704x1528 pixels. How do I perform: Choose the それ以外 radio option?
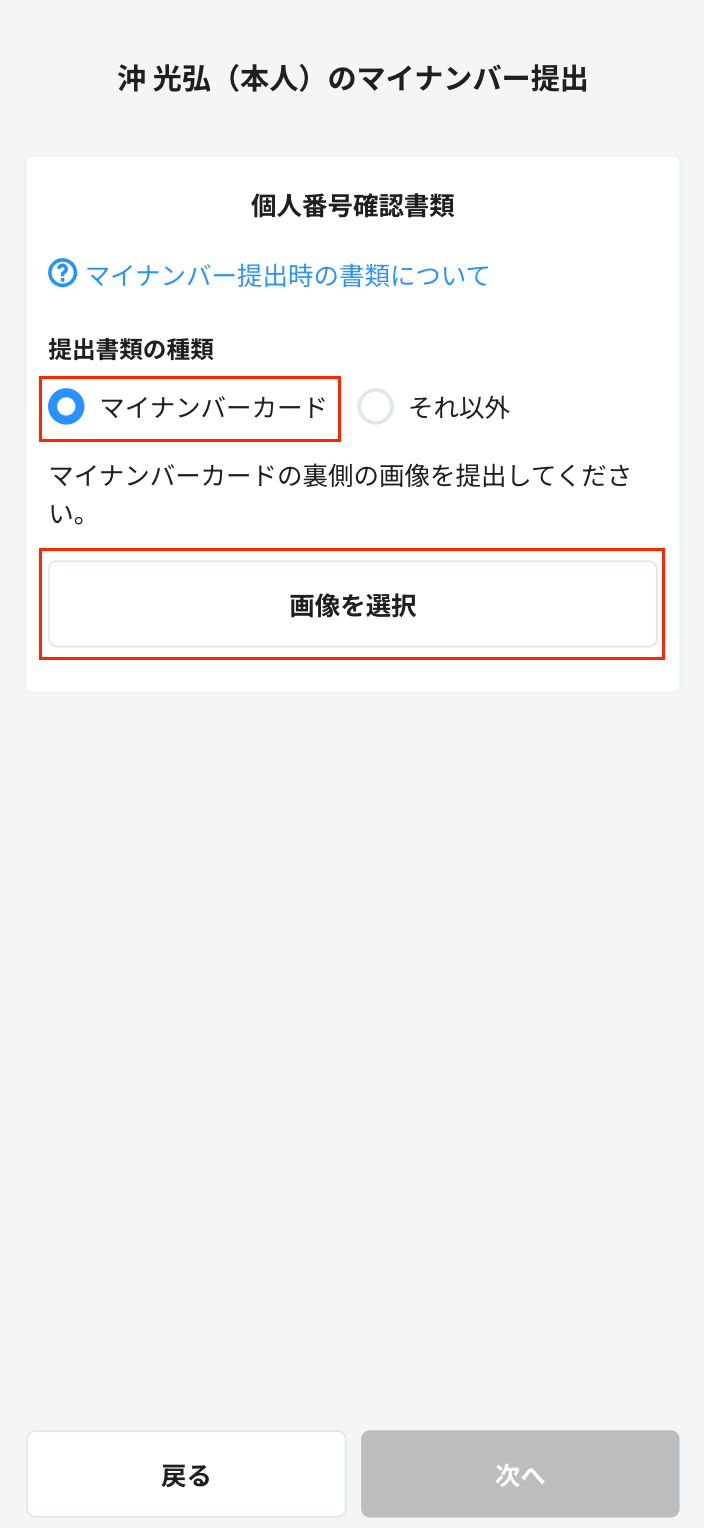pyautogui.click(x=376, y=407)
